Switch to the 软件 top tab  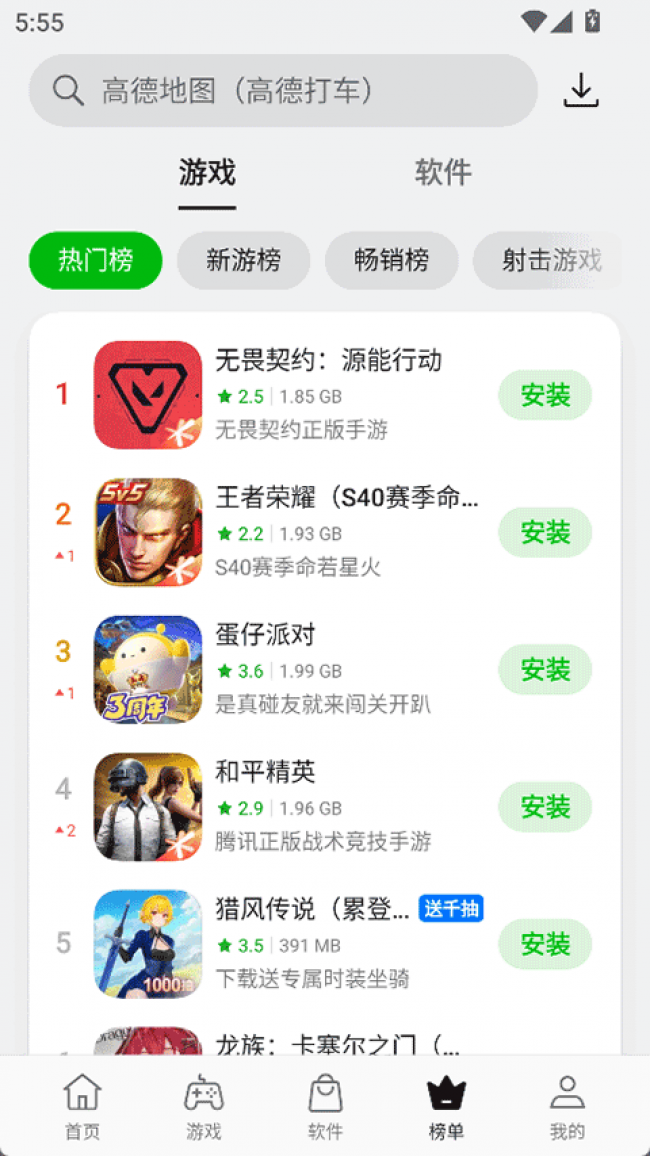click(x=443, y=173)
